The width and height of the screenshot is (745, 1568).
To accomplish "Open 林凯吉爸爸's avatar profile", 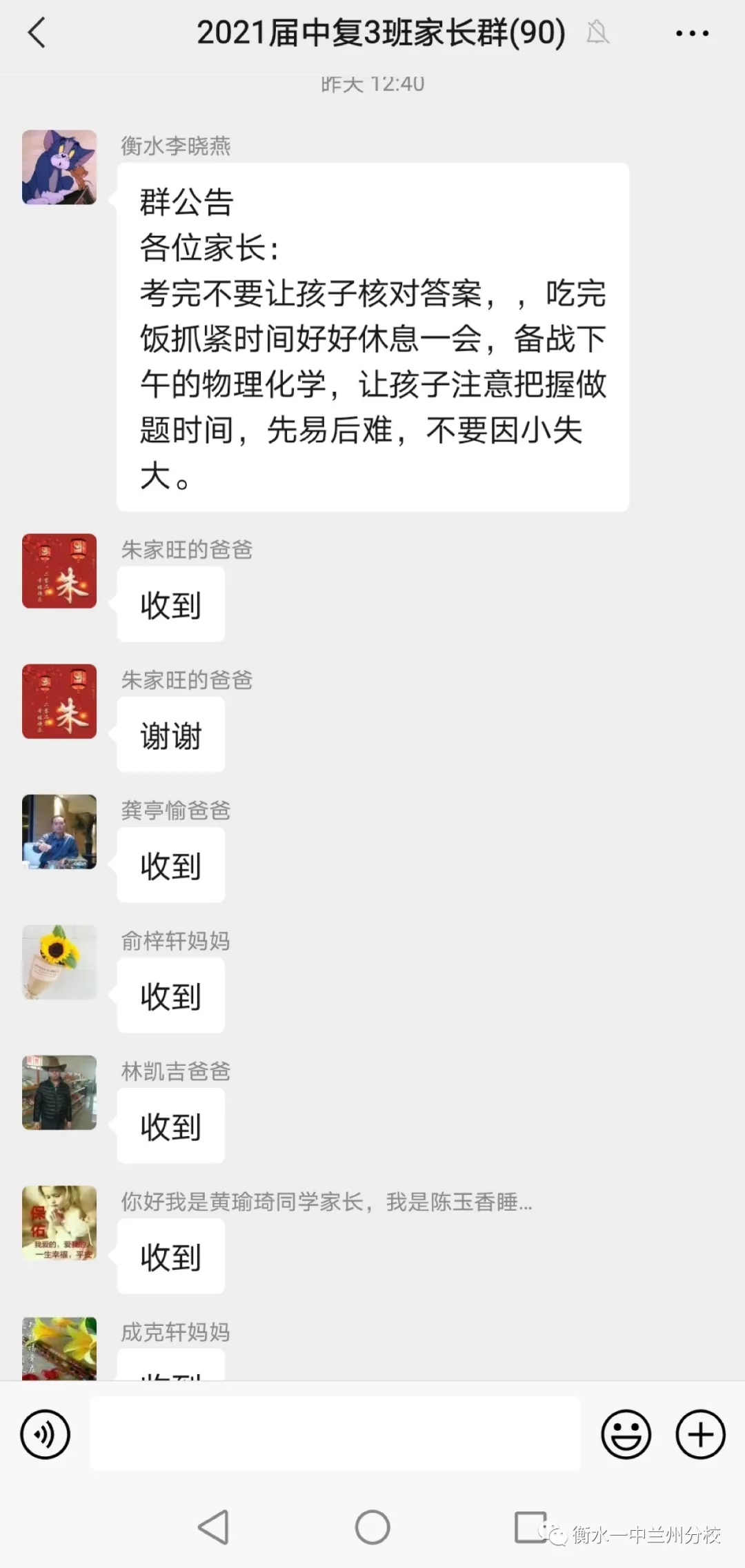I will pos(59,1092).
